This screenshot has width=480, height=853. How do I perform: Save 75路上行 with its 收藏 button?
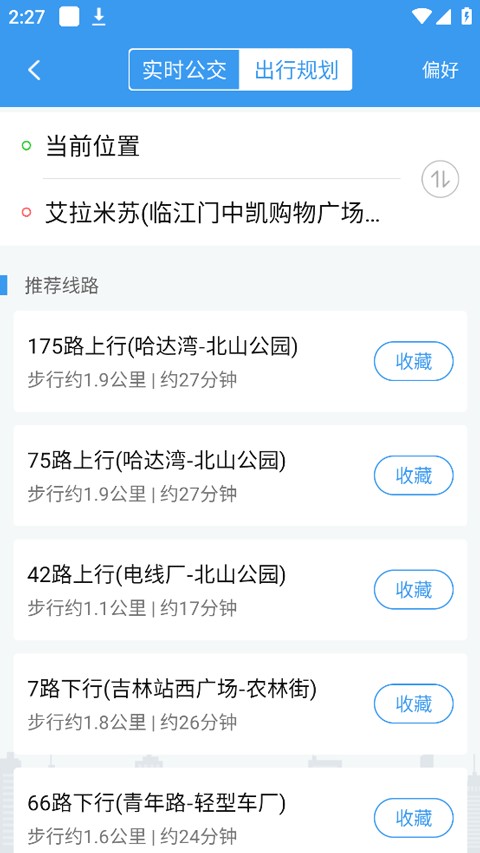[x=414, y=475]
